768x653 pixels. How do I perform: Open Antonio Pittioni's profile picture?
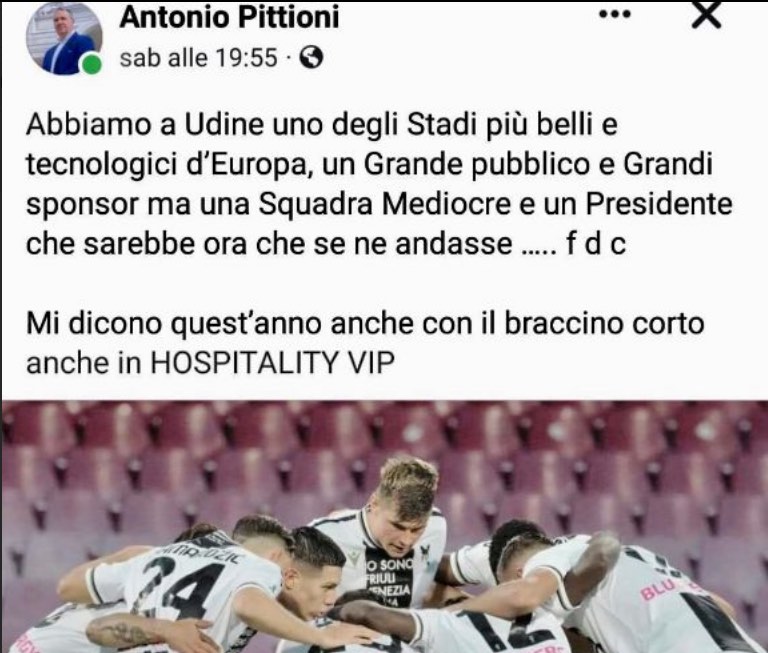[63, 38]
